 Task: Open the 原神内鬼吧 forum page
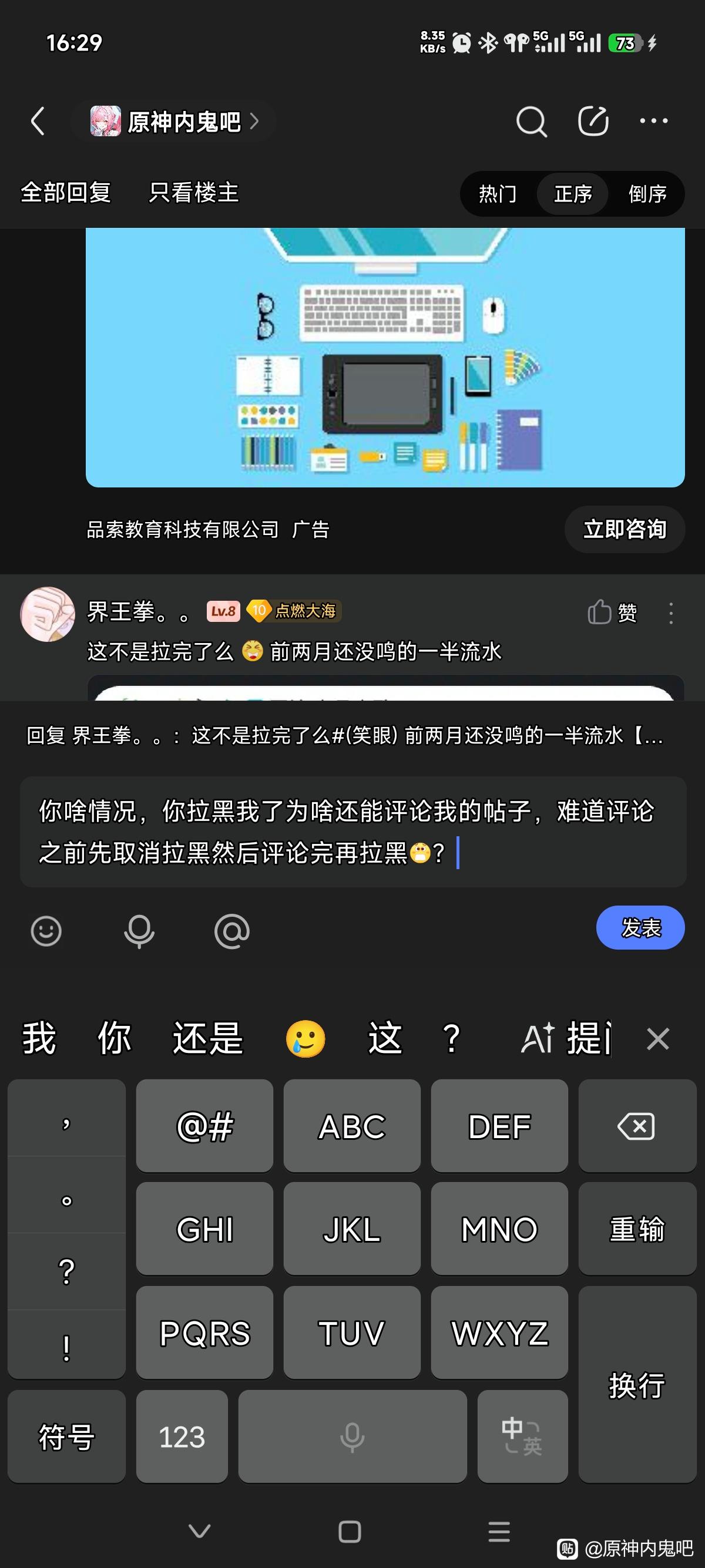174,122
